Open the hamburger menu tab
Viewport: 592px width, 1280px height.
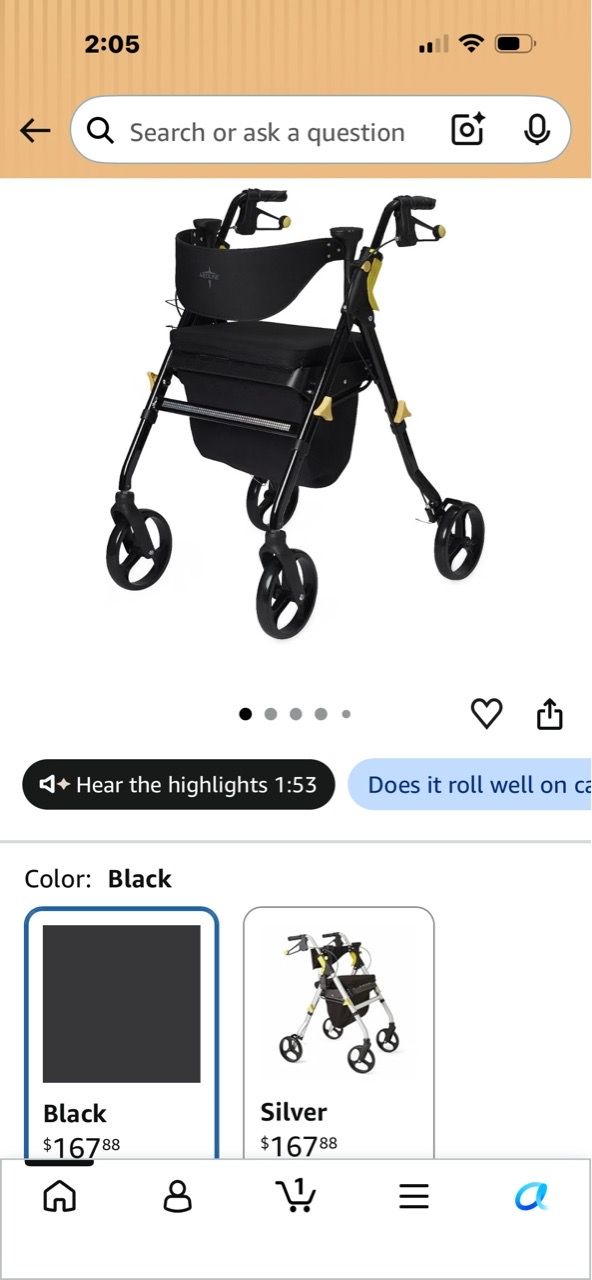[414, 1196]
